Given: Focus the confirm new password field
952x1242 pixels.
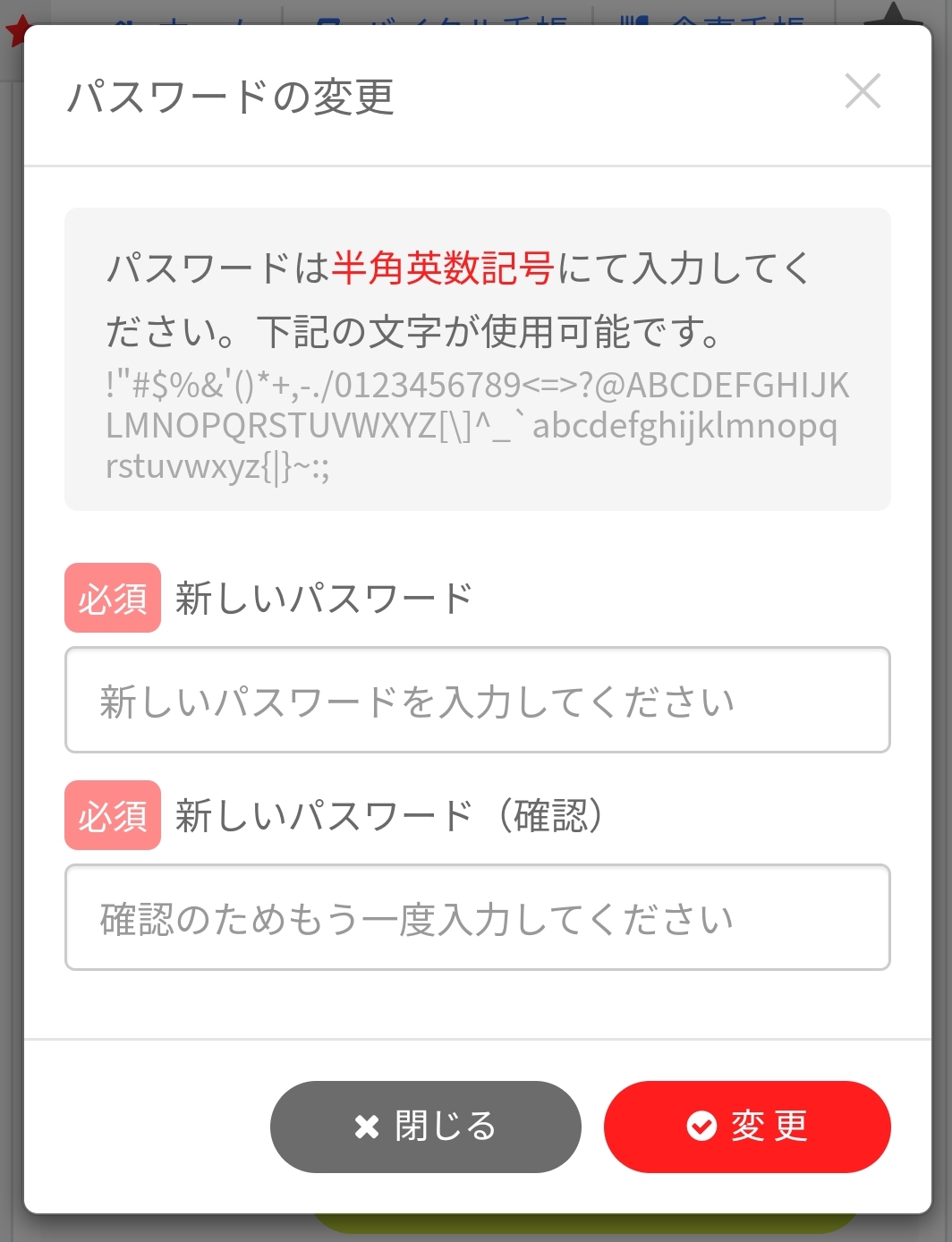Looking at the screenshot, I should [477, 917].
